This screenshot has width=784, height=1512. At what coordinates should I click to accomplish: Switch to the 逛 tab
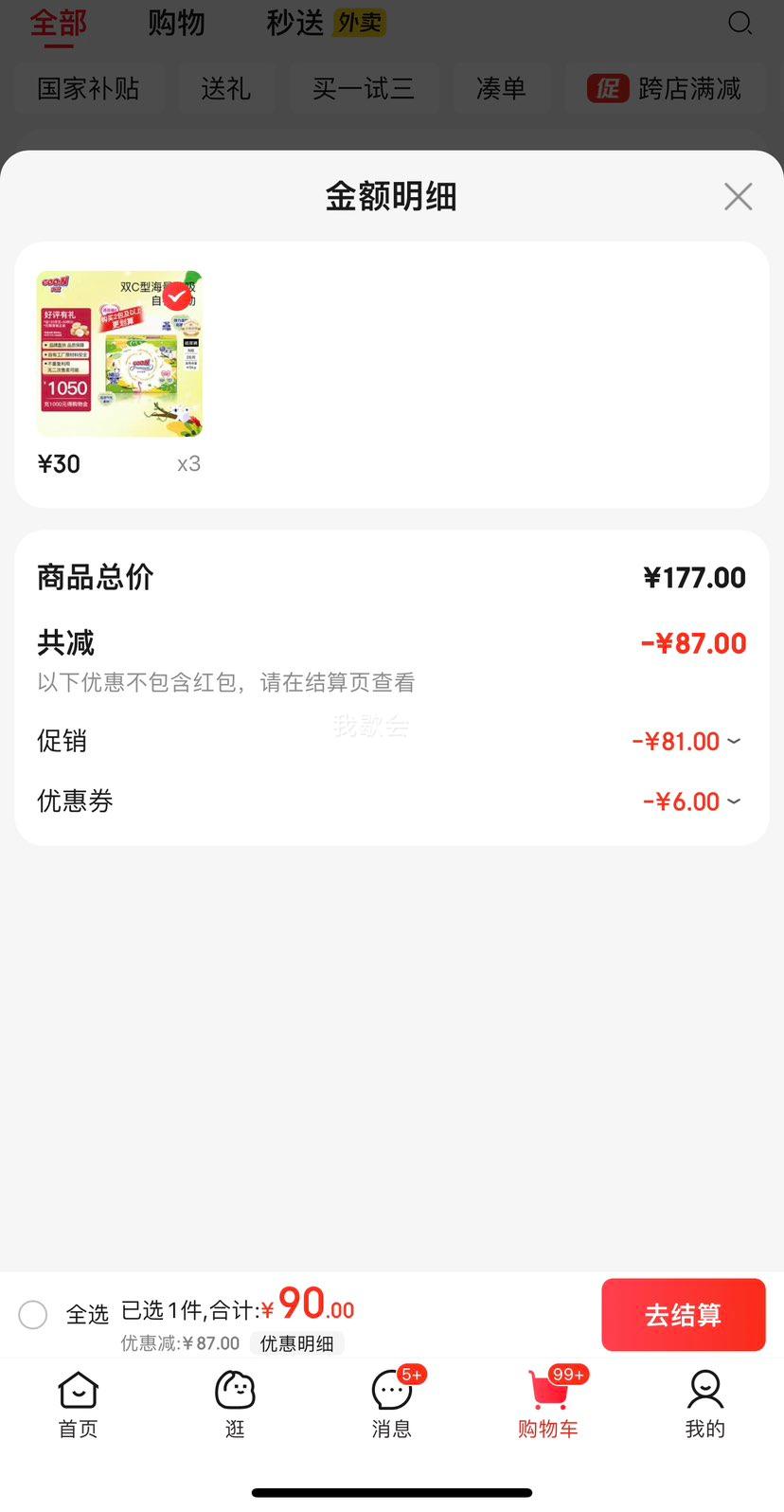tap(235, 1404)
